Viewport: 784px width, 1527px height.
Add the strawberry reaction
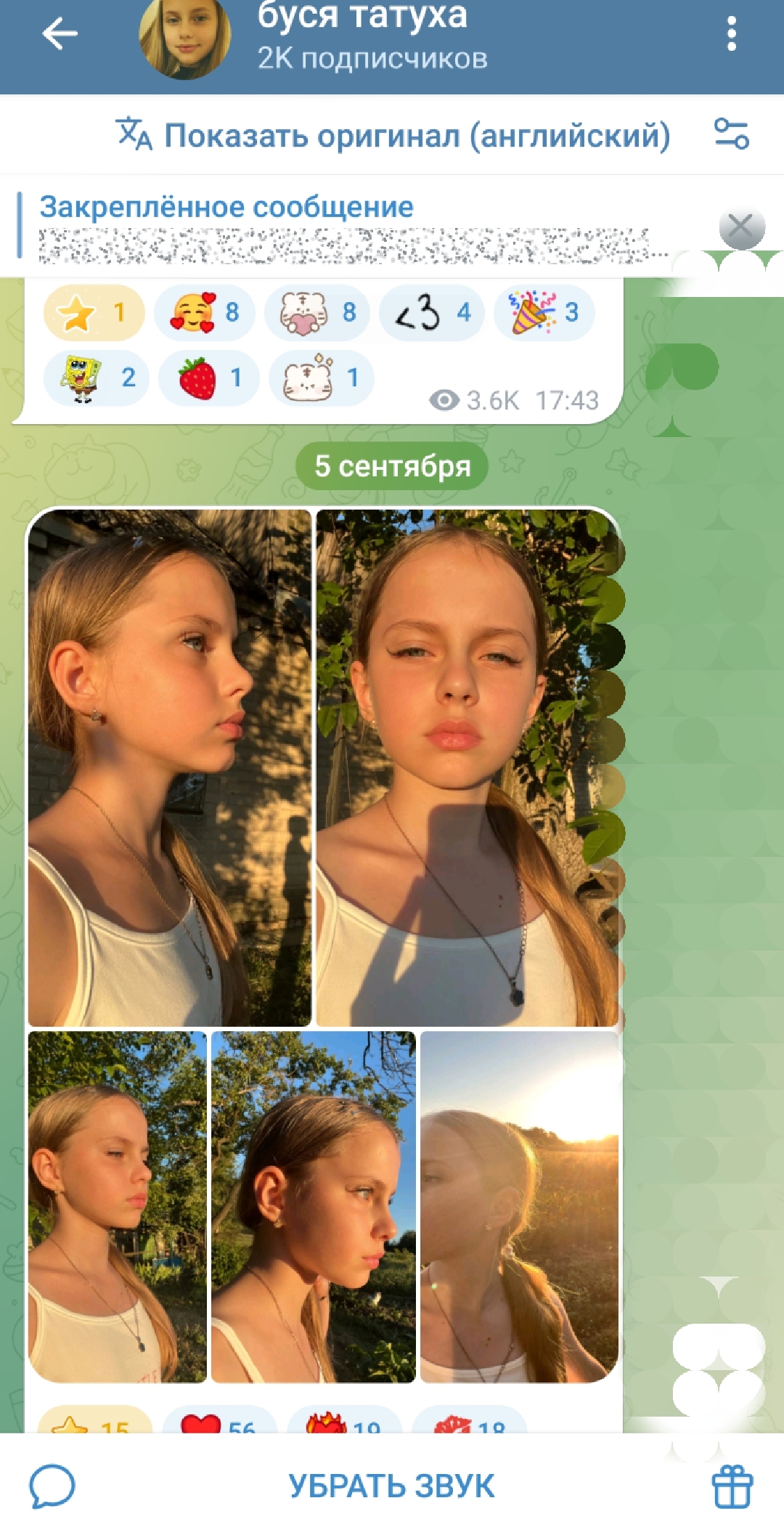tap(209, 378)
